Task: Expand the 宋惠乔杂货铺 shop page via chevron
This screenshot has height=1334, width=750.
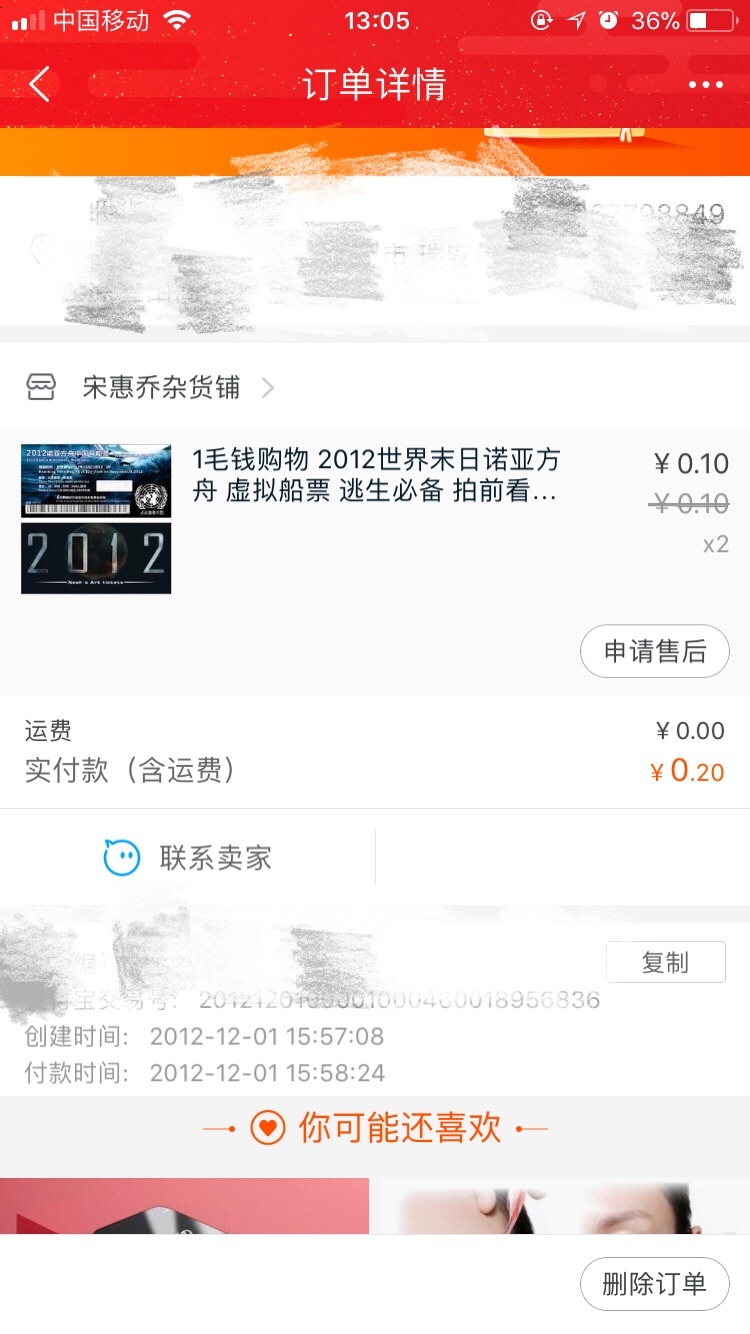Action: coord(267,387)
